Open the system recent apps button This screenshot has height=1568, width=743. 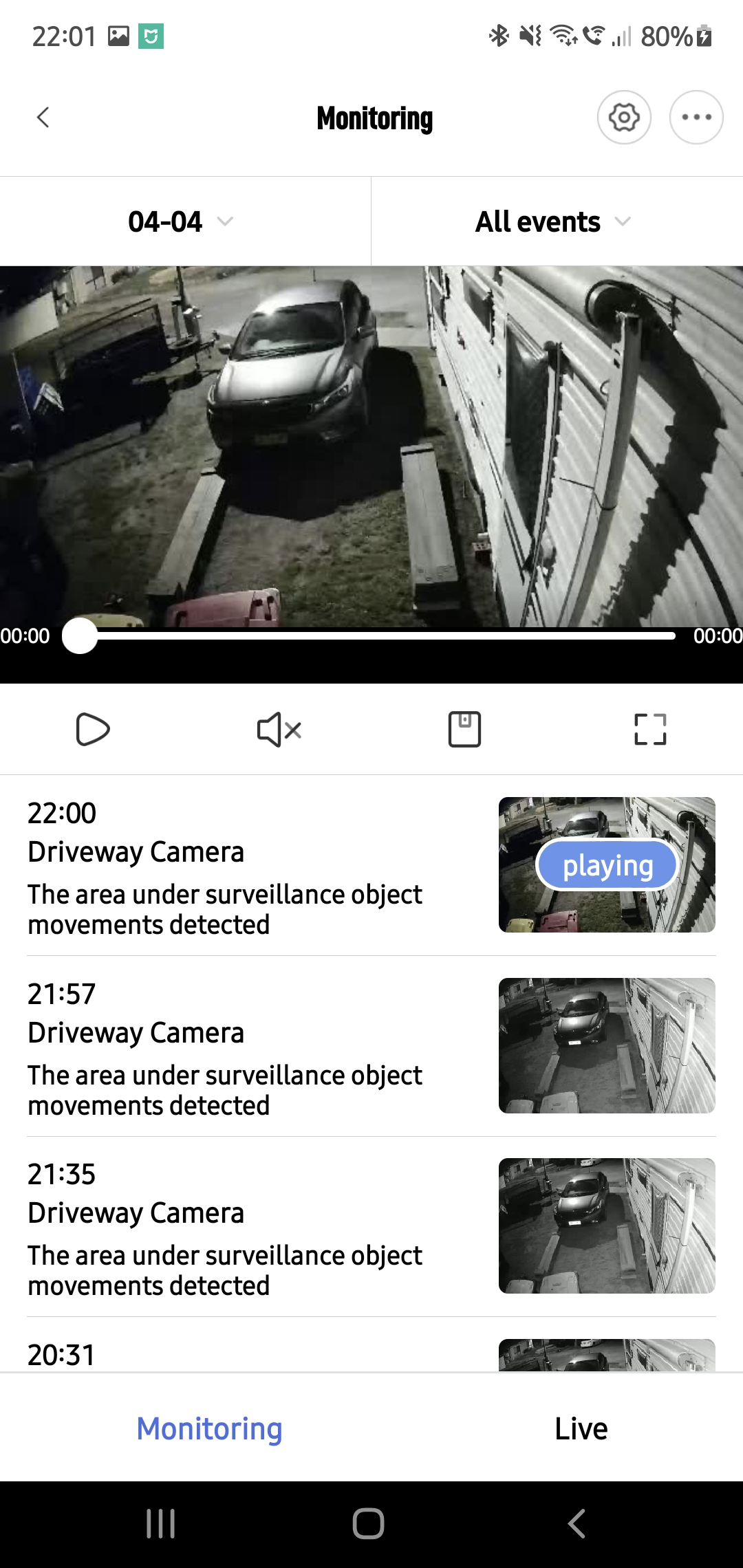[161, 1523]
